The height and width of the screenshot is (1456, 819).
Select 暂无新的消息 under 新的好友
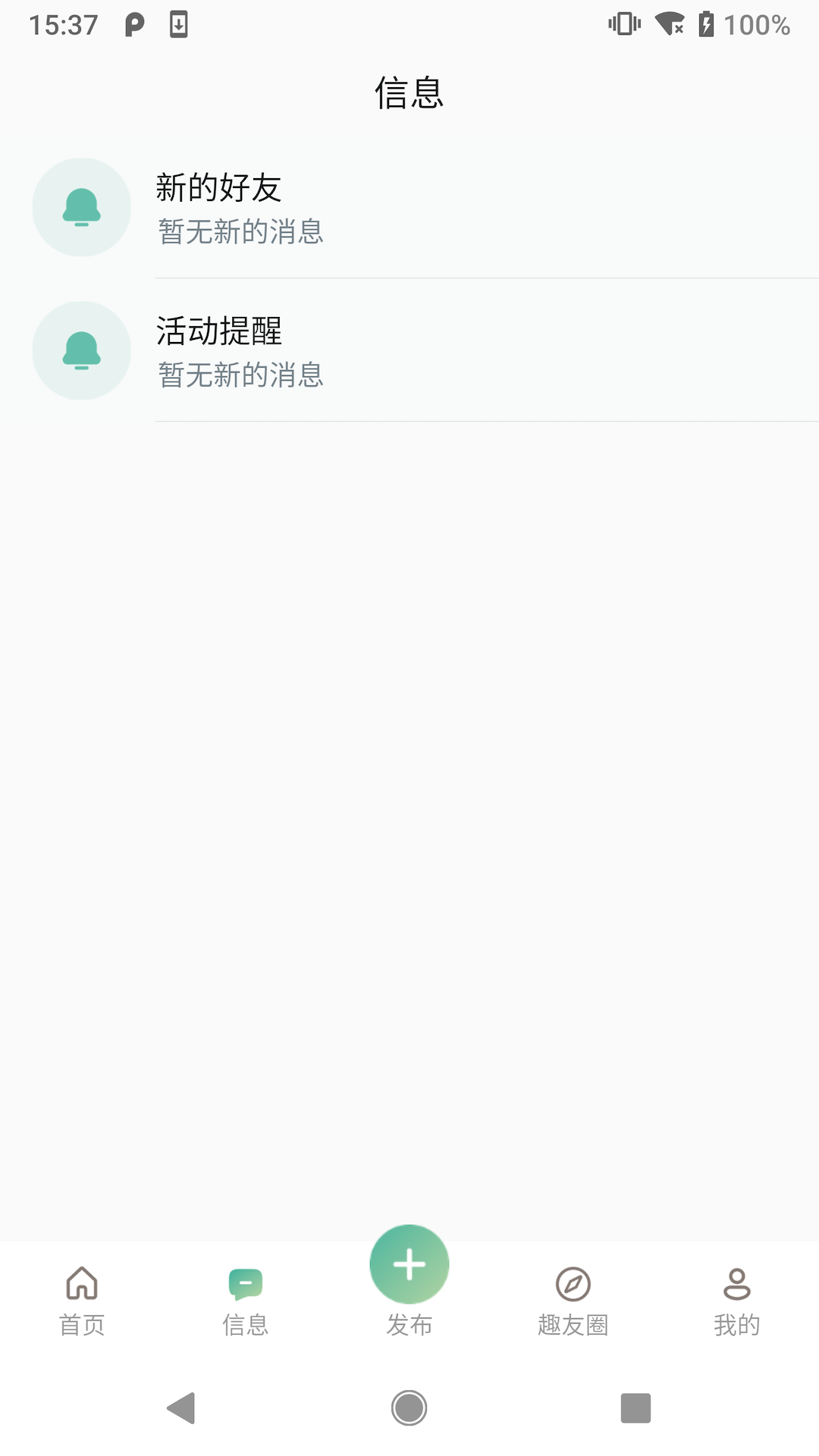point(241,233)
